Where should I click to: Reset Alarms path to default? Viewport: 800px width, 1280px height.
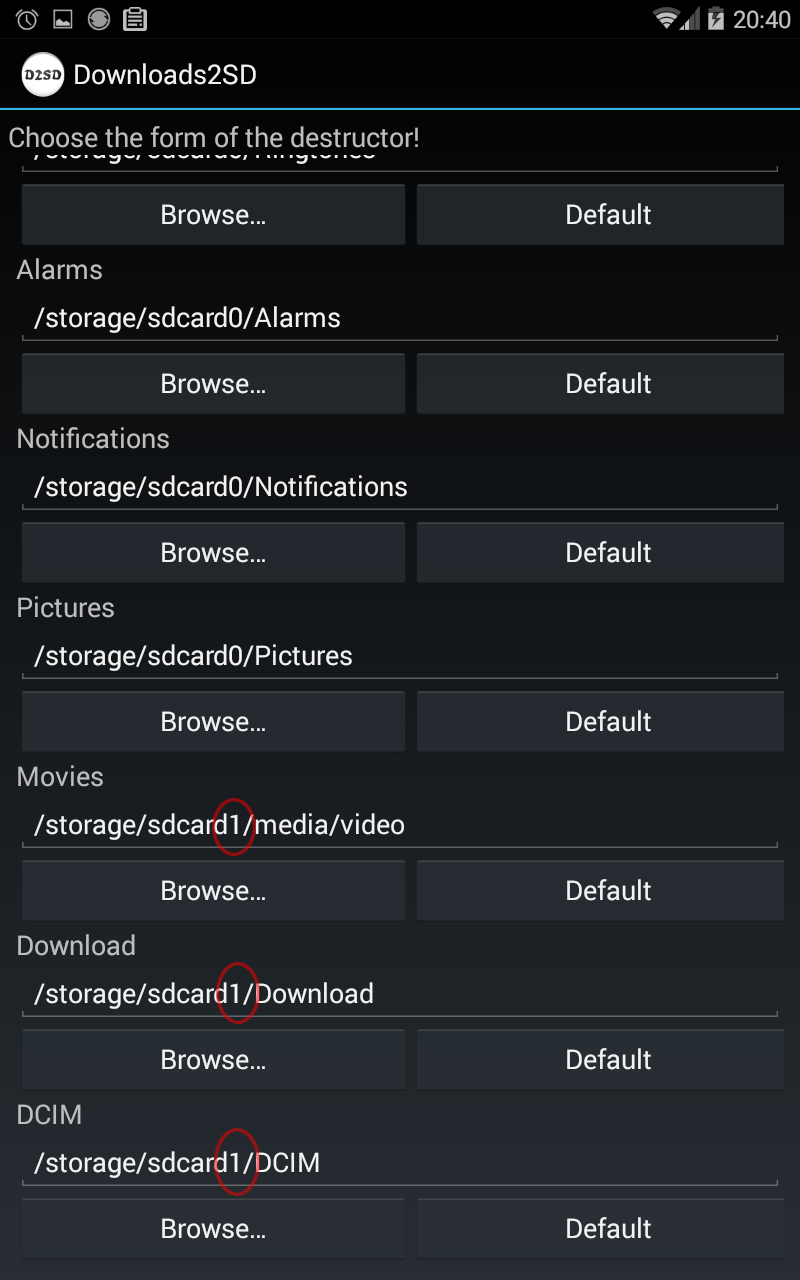[x=600, y=384]
